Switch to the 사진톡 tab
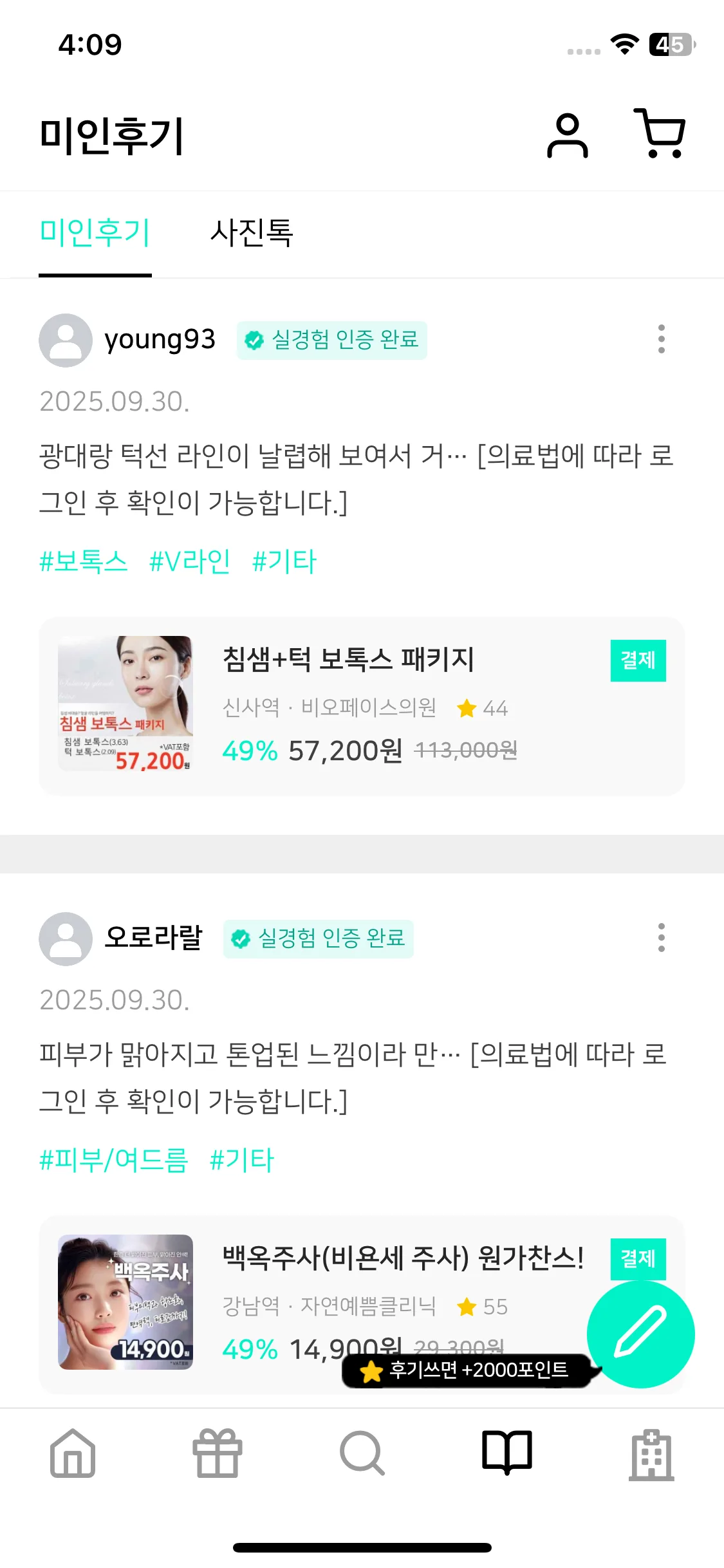 tap(252, 233)
